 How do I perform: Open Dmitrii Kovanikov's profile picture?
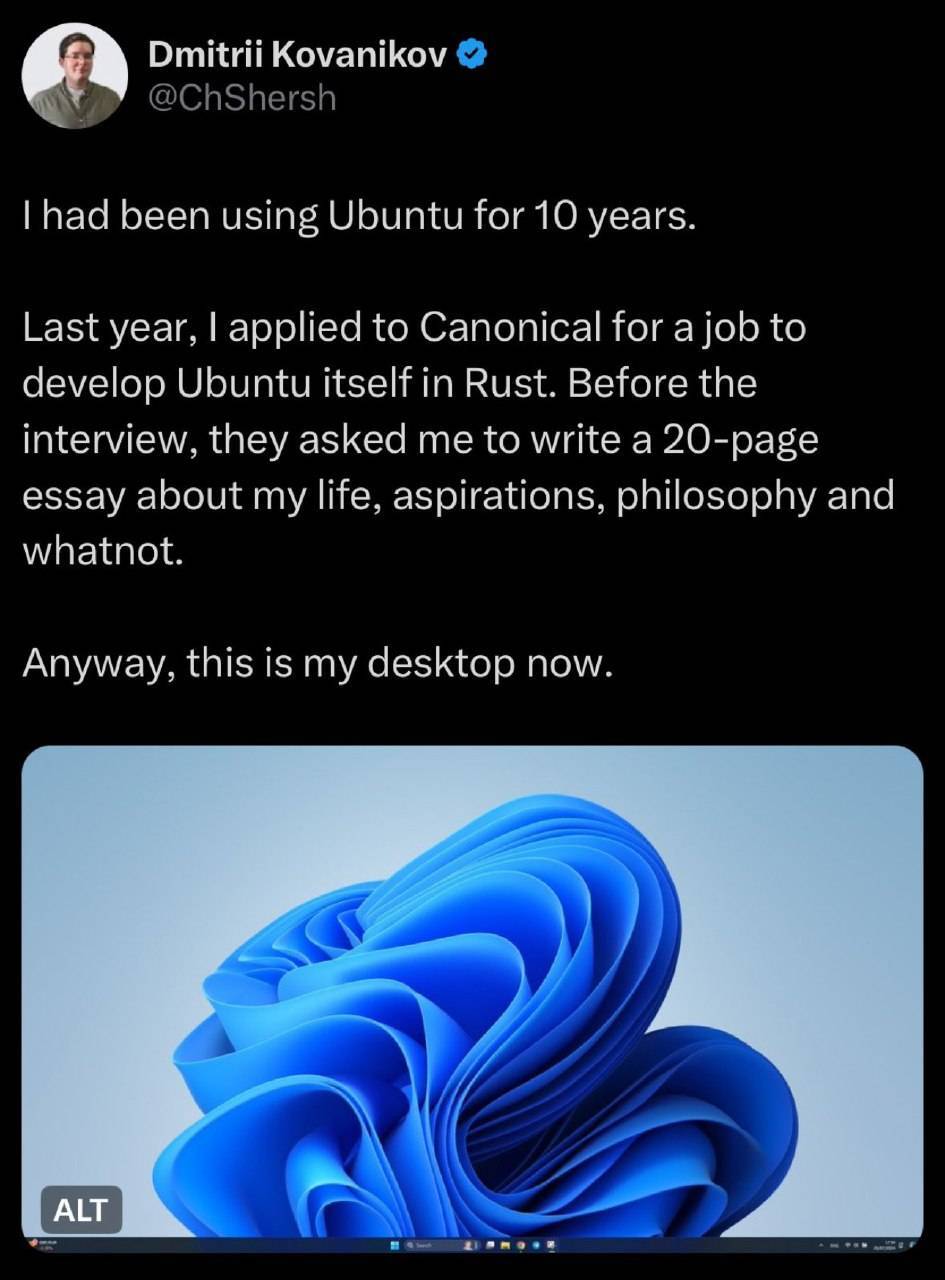[75, 77]
